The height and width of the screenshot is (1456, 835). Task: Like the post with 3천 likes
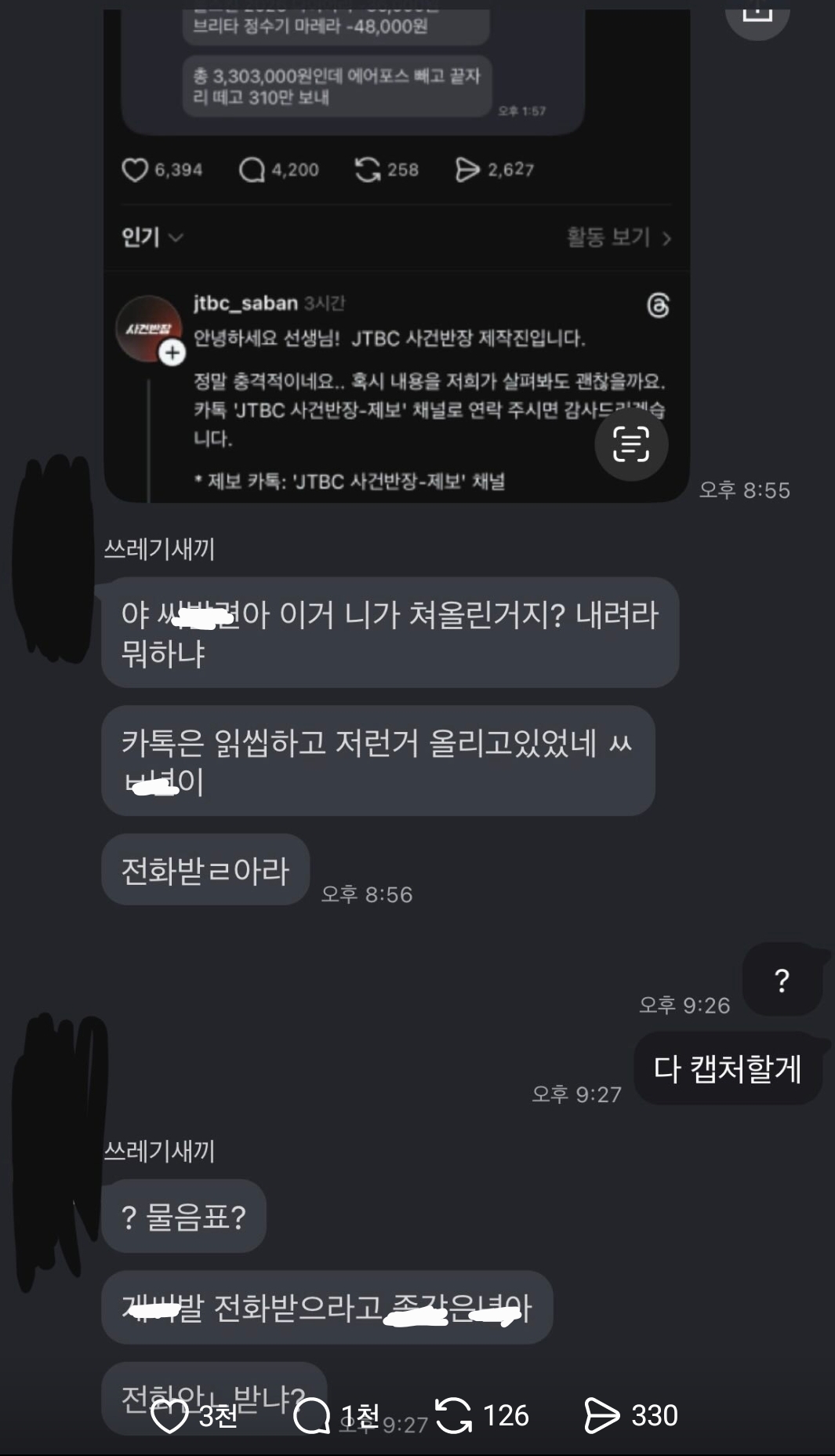169,1416
